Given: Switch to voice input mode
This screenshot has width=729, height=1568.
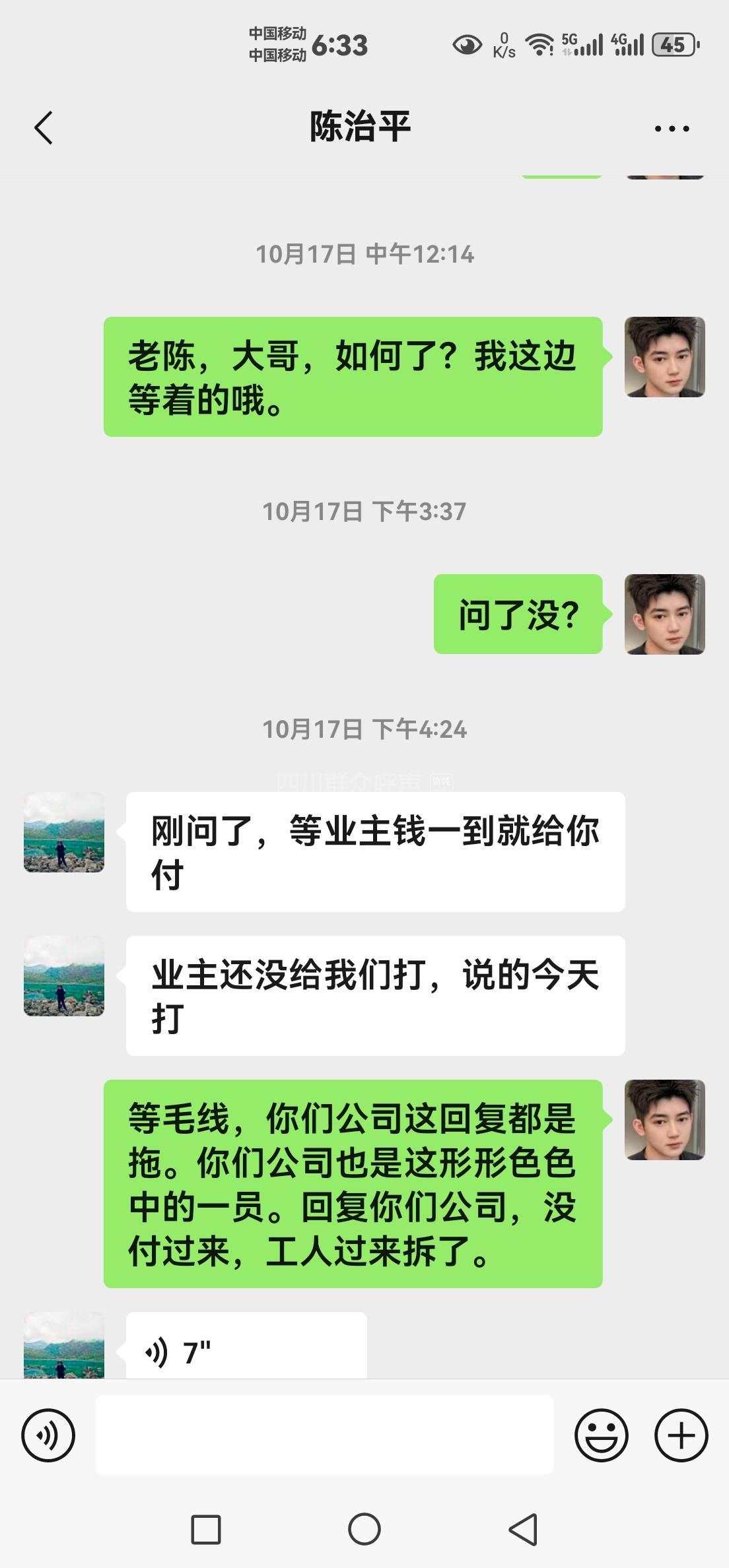Looking at the screenshot, I should pos(48,1435).
